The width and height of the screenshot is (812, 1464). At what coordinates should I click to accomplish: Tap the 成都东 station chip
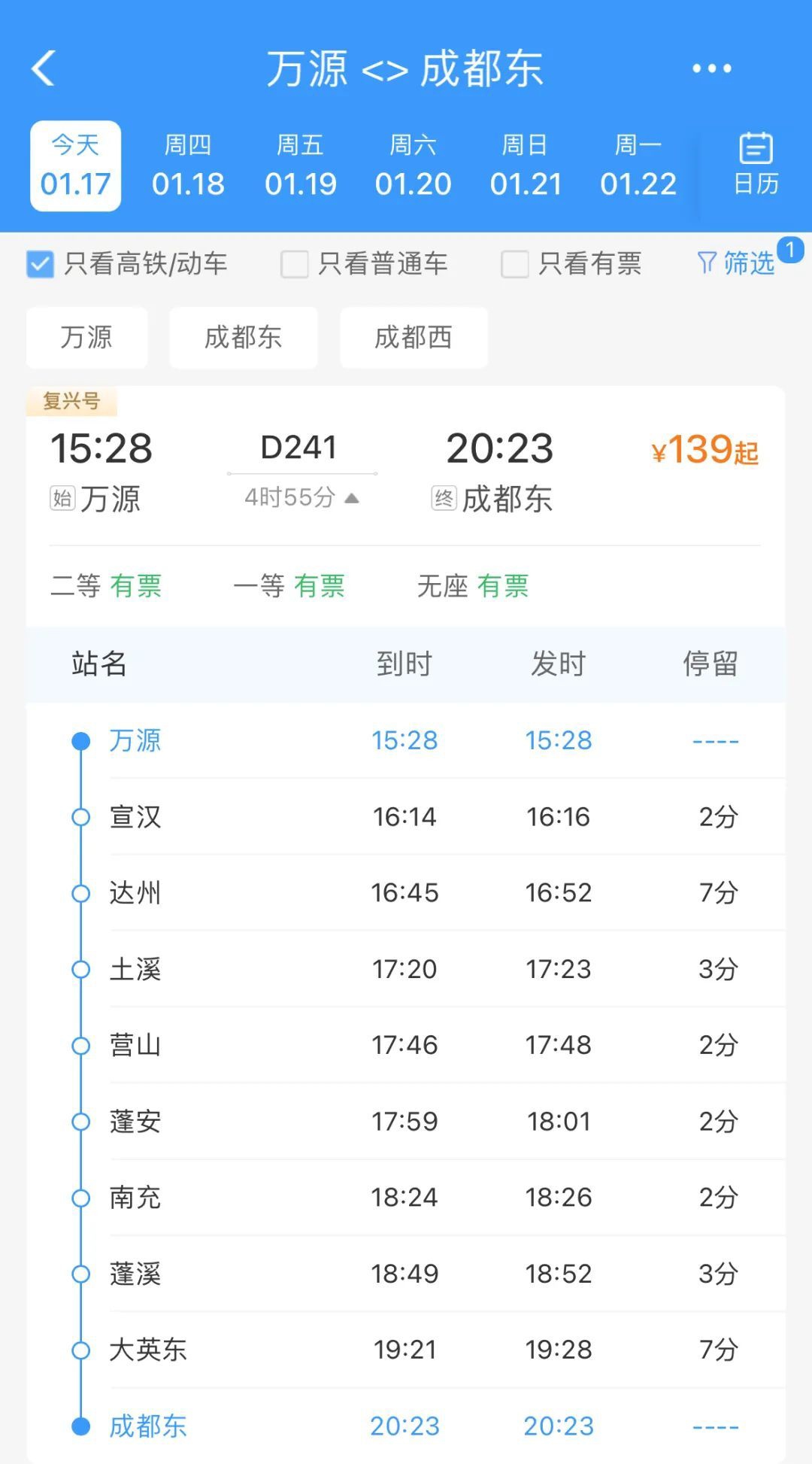click(x=243, y=337)
